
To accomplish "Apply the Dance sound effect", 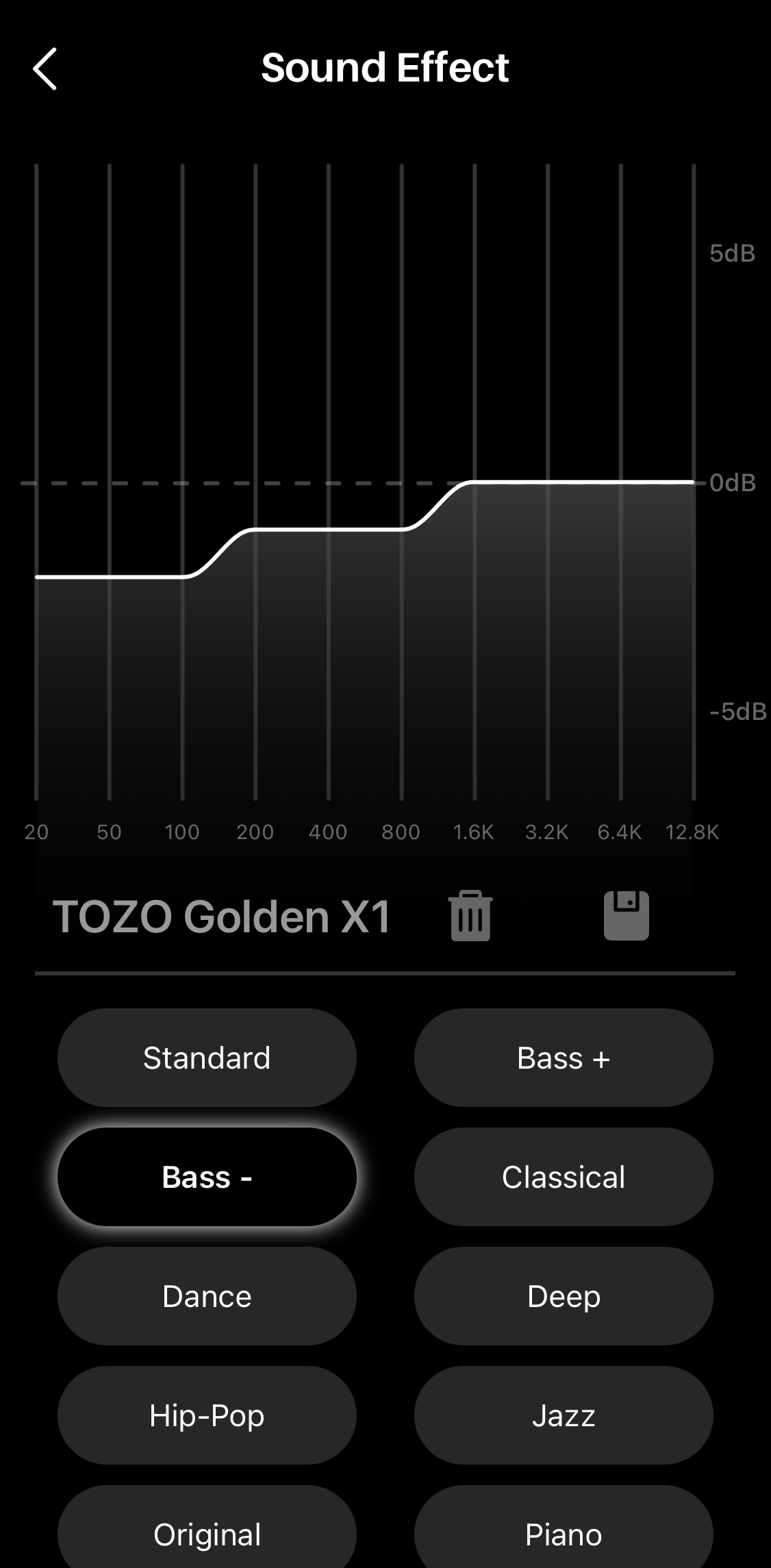I will pos(207,1296).
